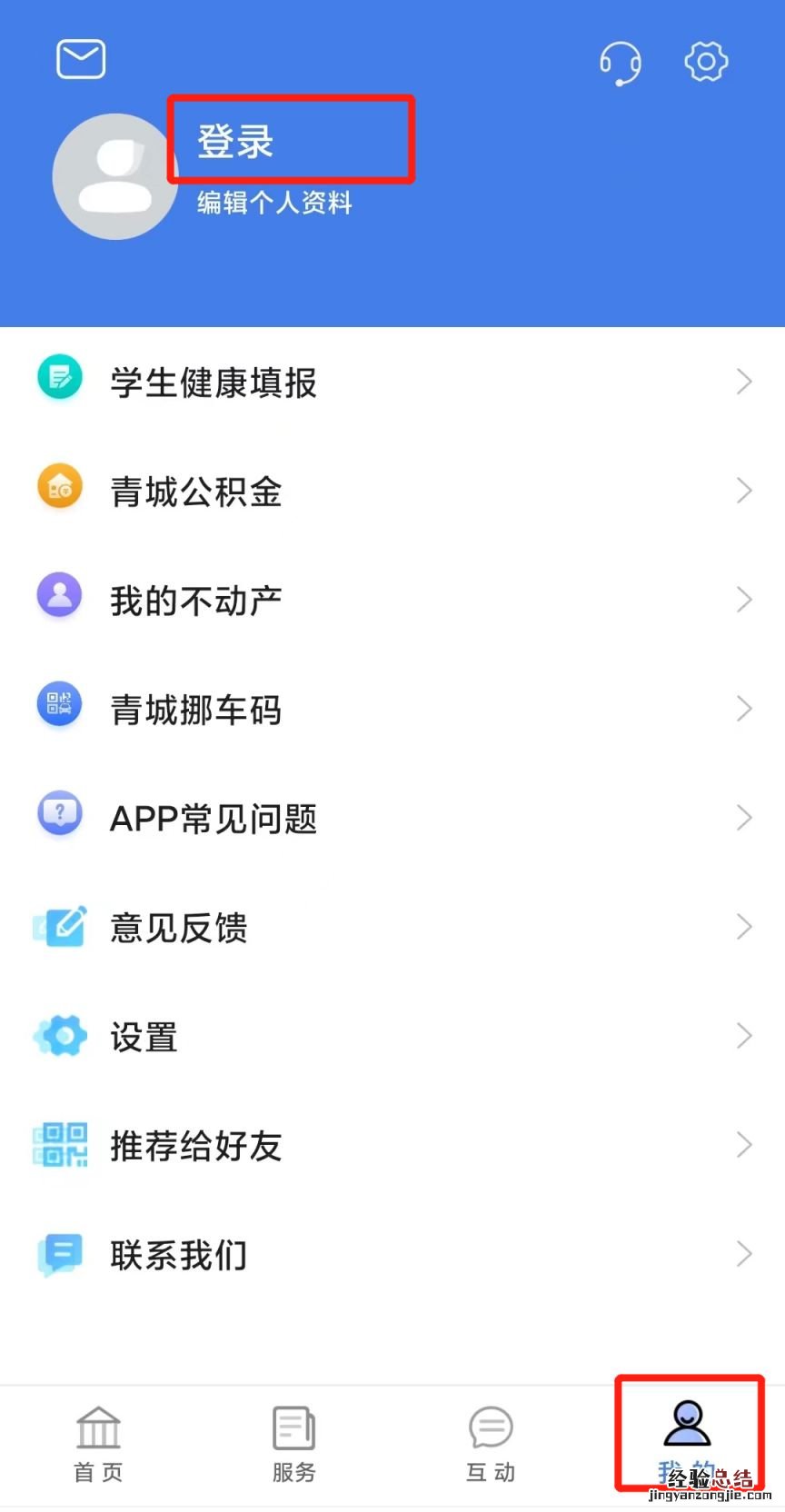Tap the default profile avatar

tap(114, 177)
